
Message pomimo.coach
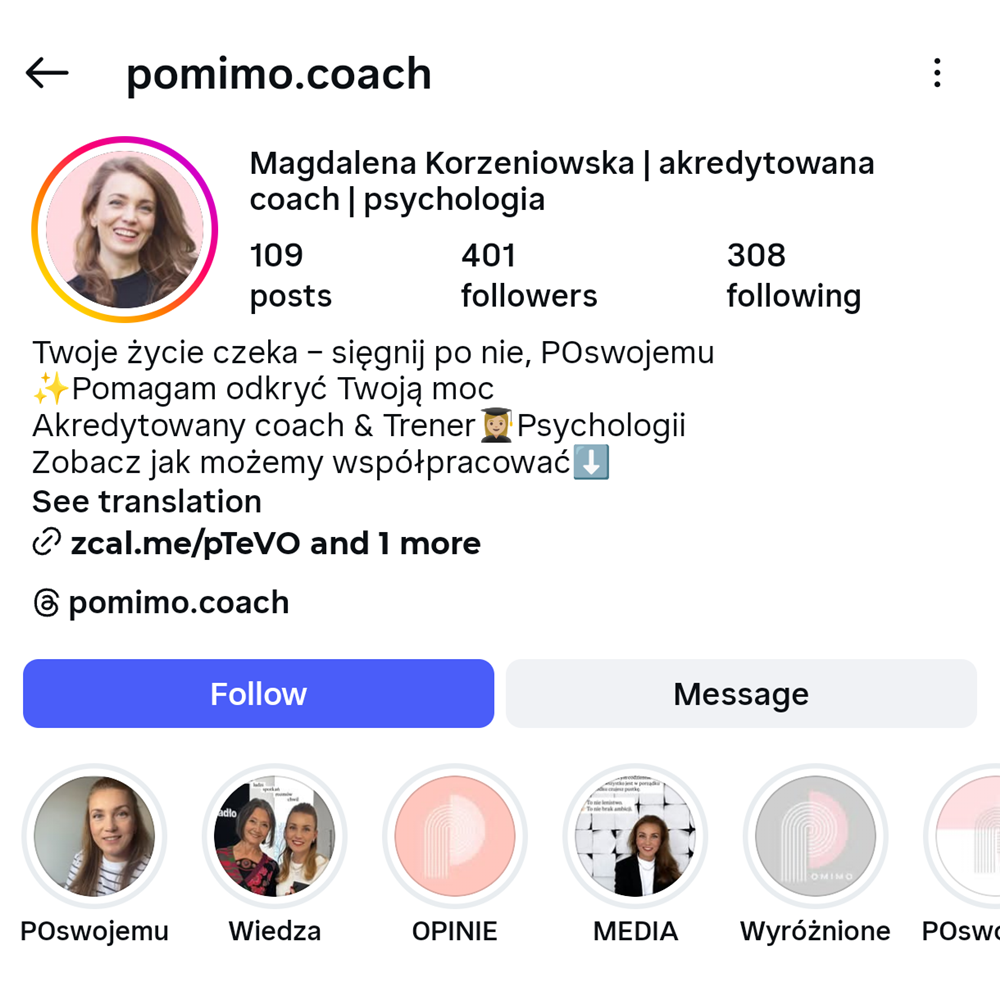(x=741, y=694)
